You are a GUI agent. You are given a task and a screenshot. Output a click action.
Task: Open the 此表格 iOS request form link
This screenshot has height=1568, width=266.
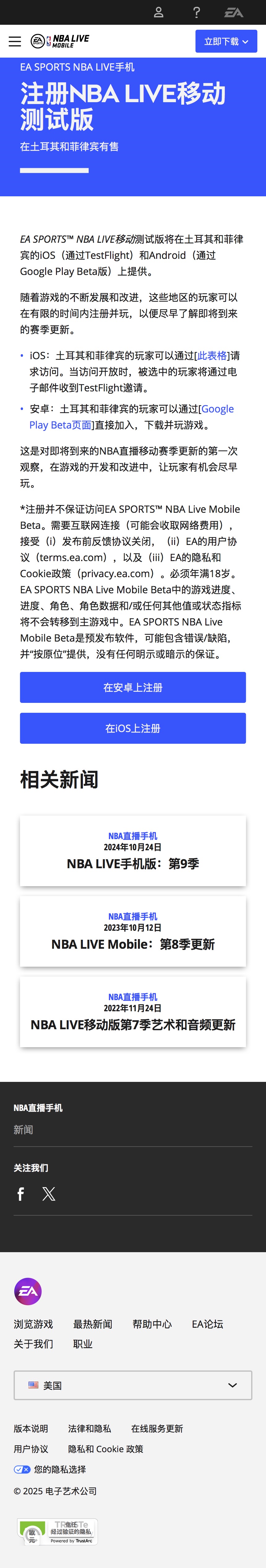212,355
